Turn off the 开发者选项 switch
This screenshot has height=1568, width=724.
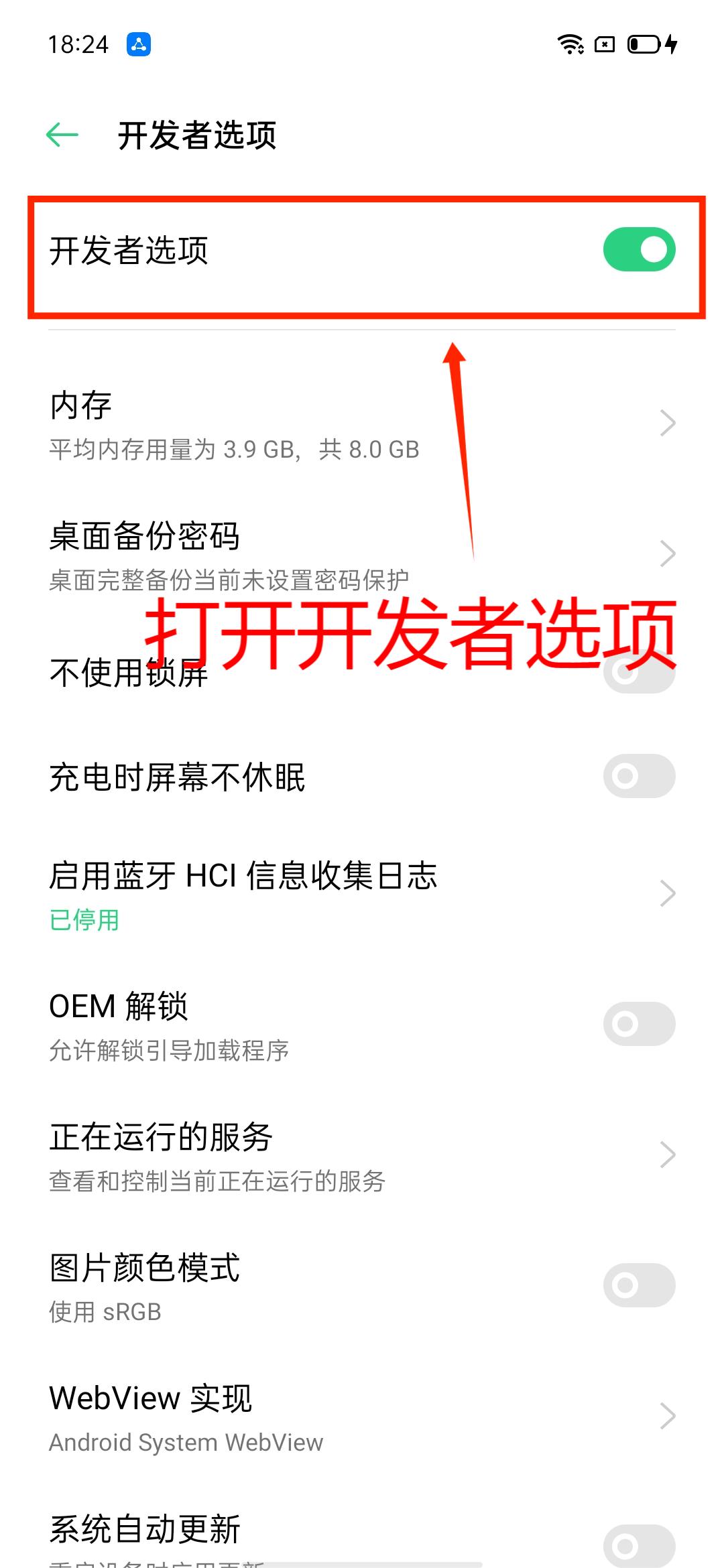tap(639, 250)
